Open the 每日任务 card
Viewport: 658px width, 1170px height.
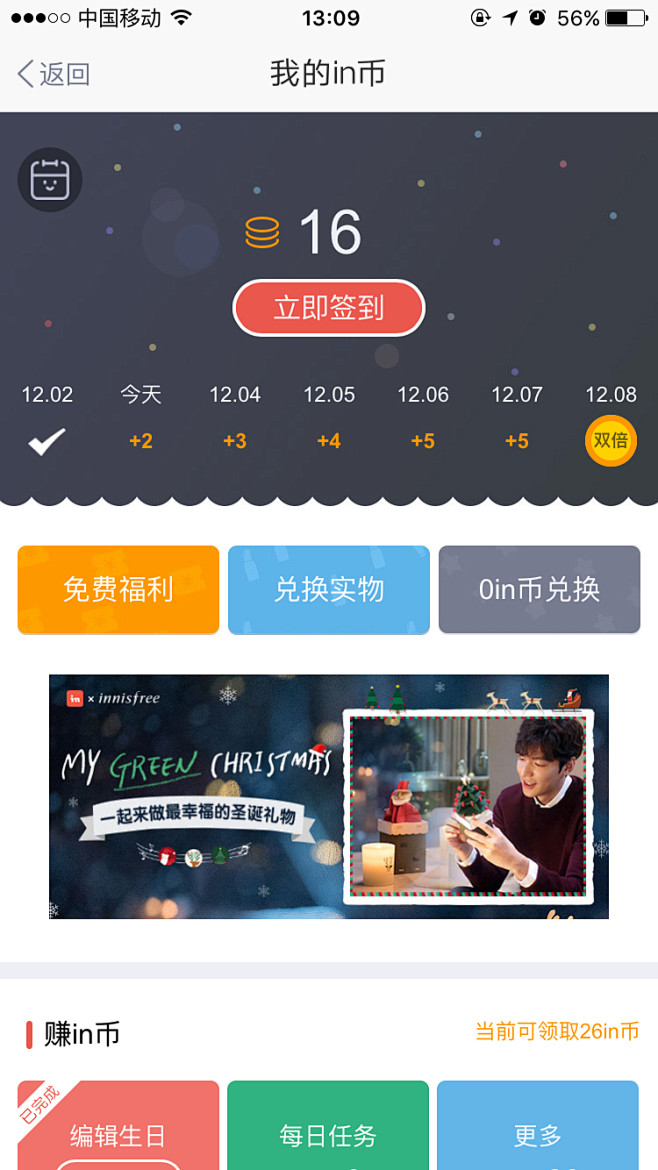pyautogui.click(x=328, y=1130)
